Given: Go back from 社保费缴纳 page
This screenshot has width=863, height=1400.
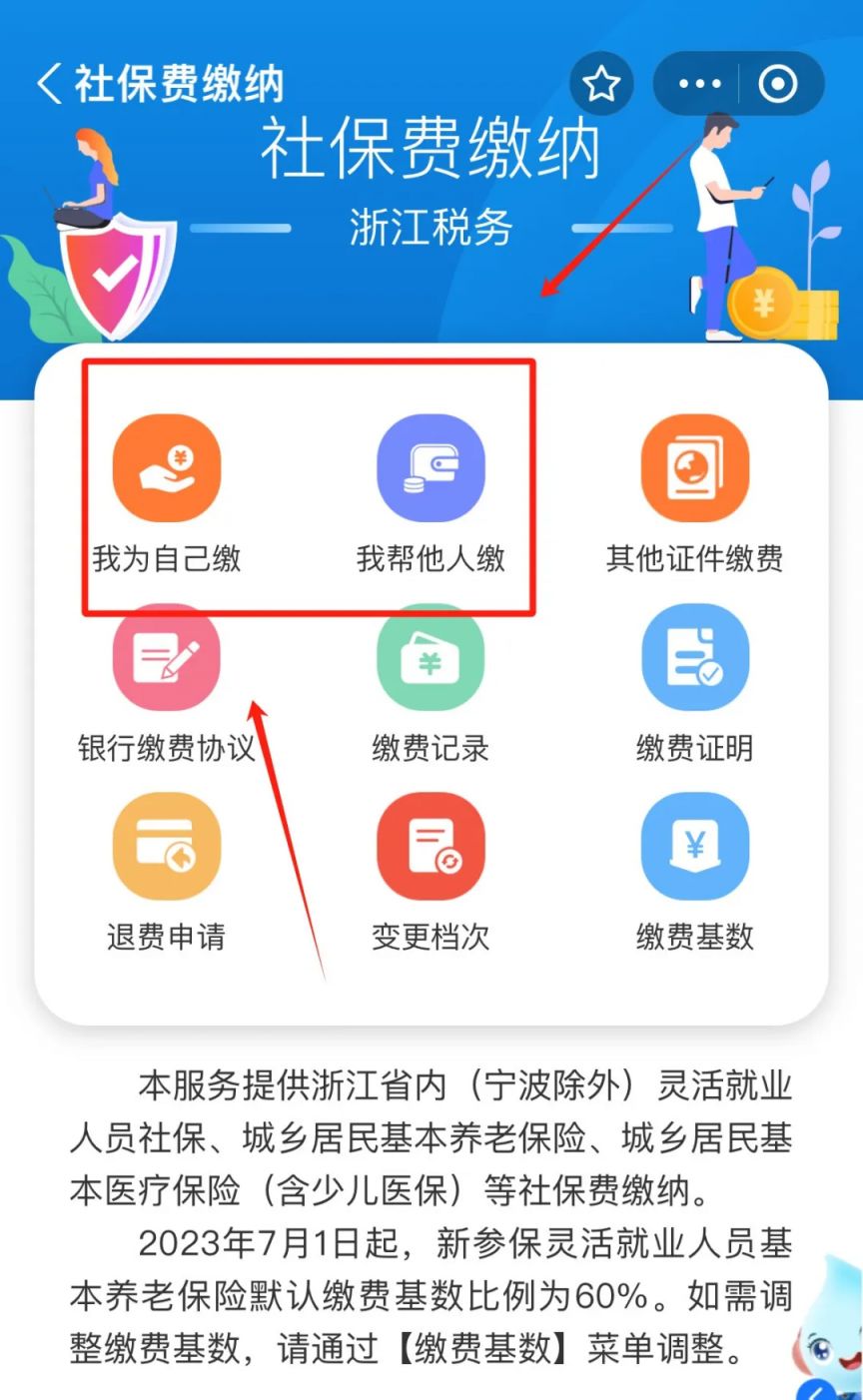Looking at the screenshot, I should click(x=50, y=84).
